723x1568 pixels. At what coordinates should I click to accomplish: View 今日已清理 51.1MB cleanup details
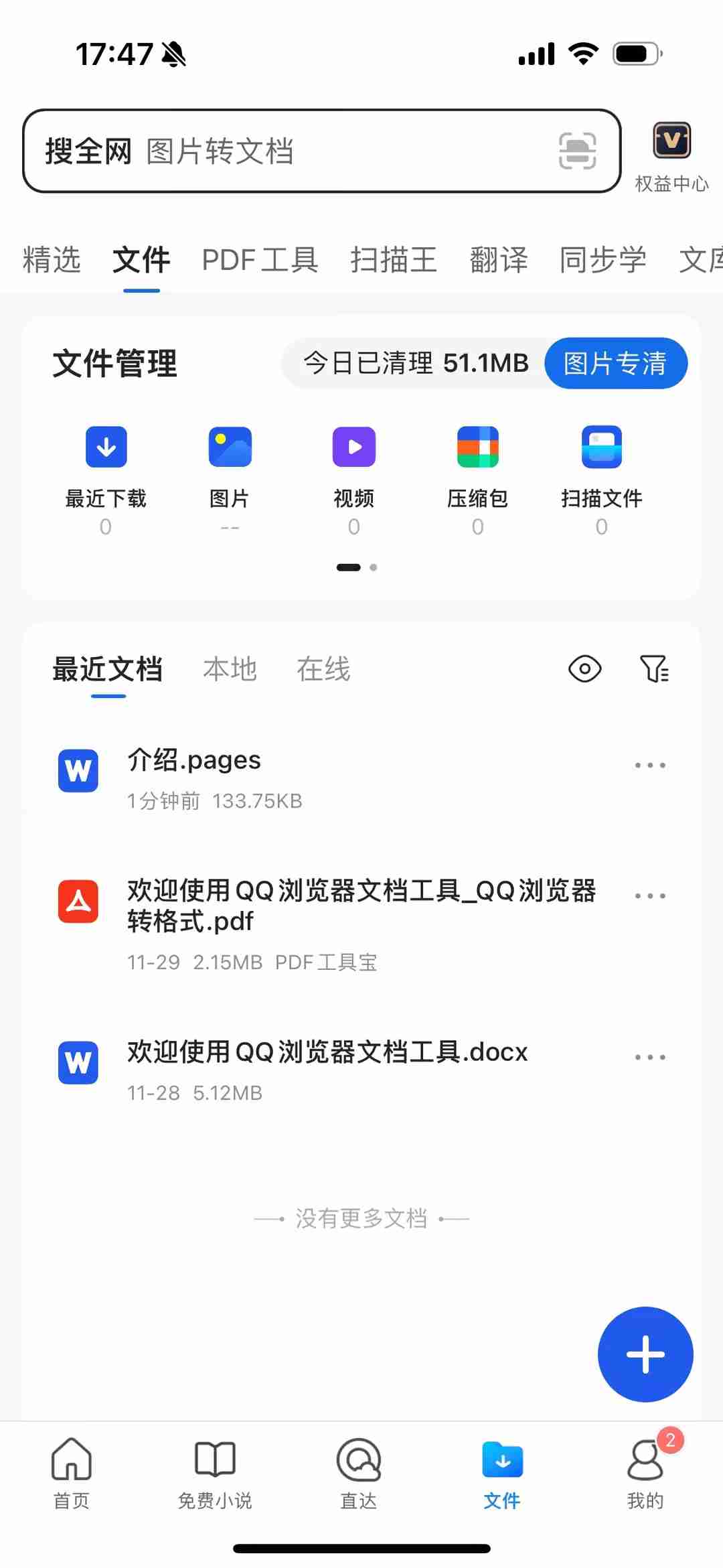point(415,363)
